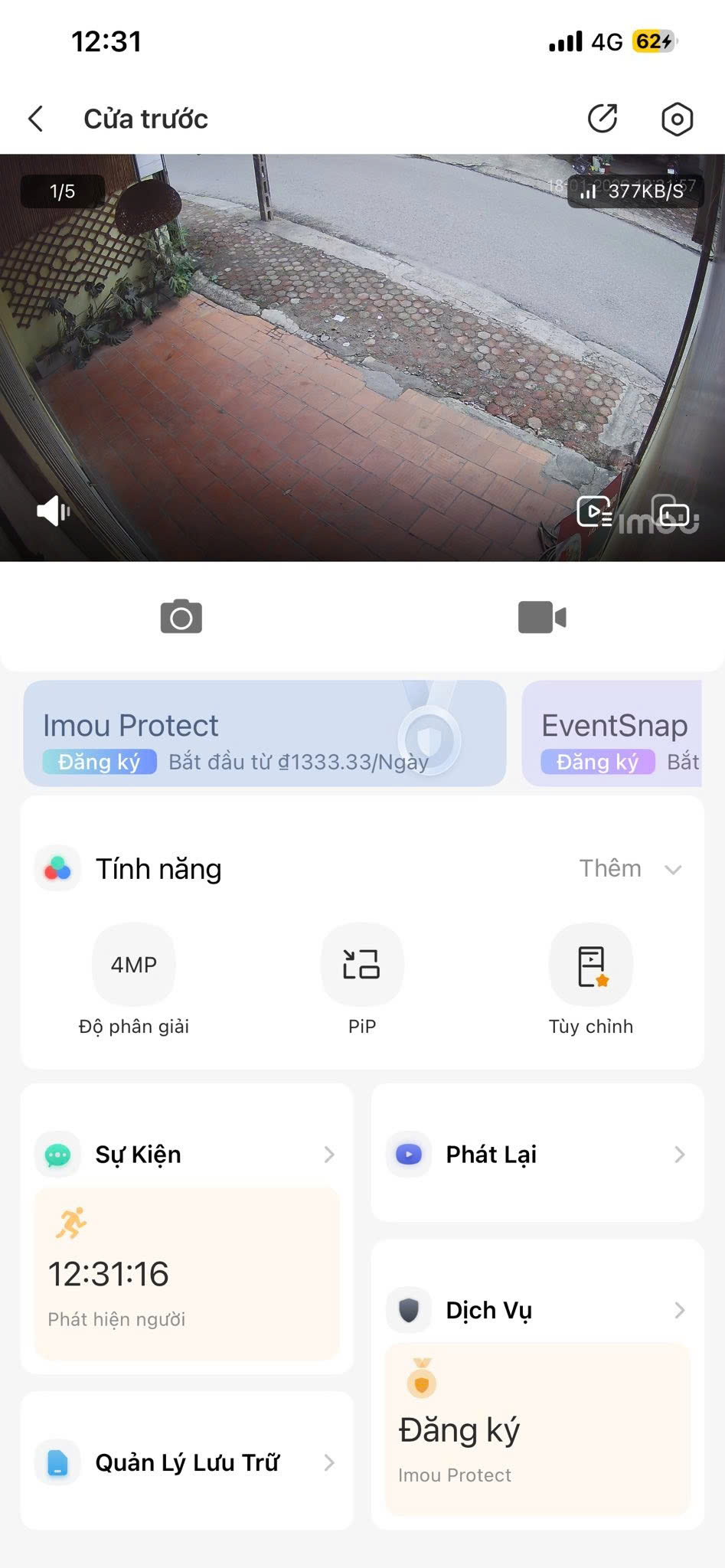
Task: Open Phát Lại playback
Action: pyautogui.click(x=537, y=1155)
